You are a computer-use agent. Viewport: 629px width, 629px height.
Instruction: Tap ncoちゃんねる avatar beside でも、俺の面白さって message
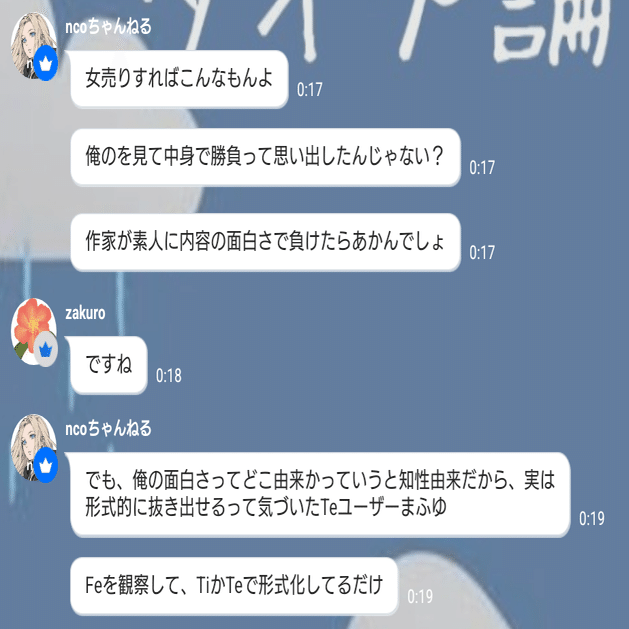[x=34, y=448]
